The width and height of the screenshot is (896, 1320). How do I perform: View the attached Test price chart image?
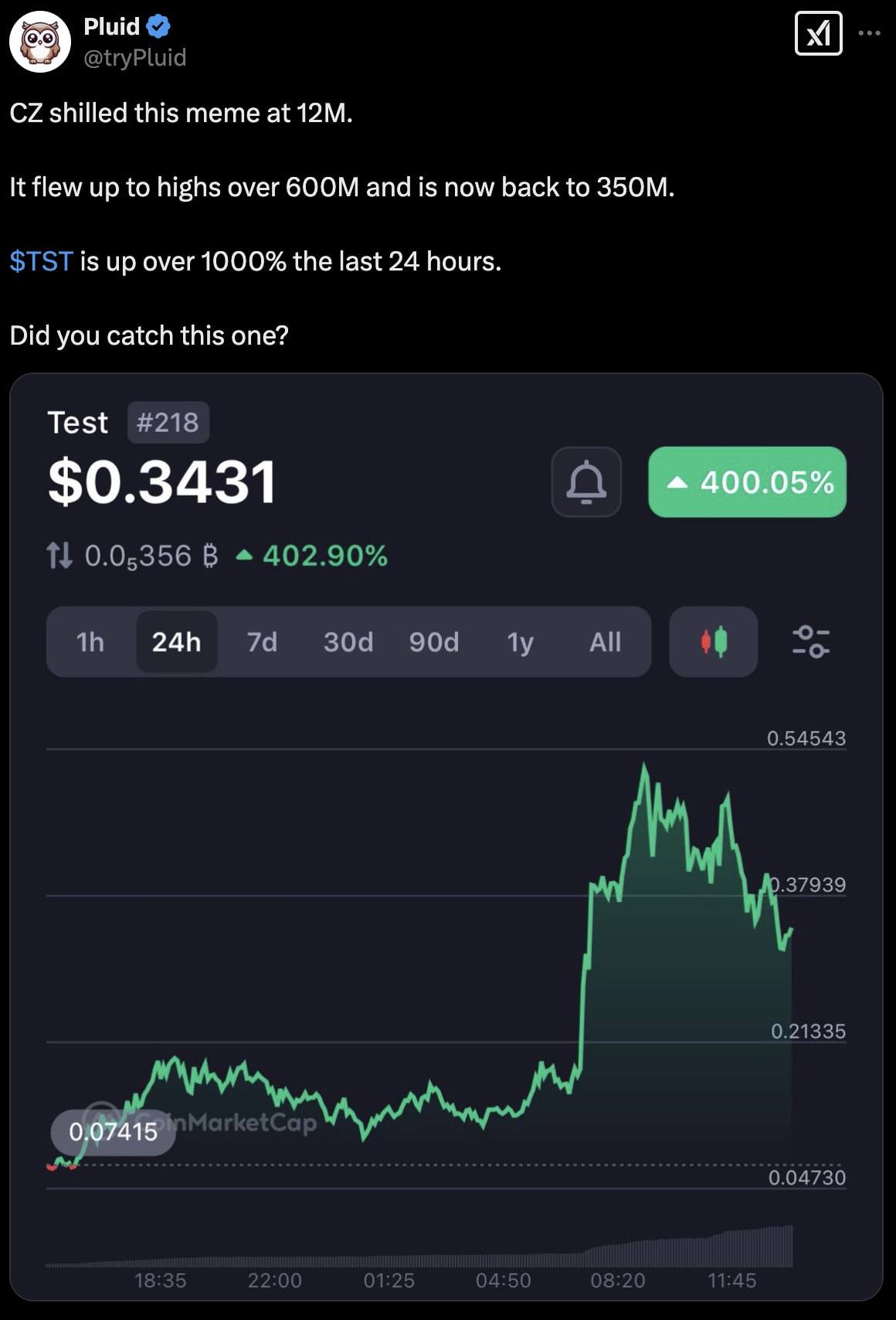pos(446,836)
